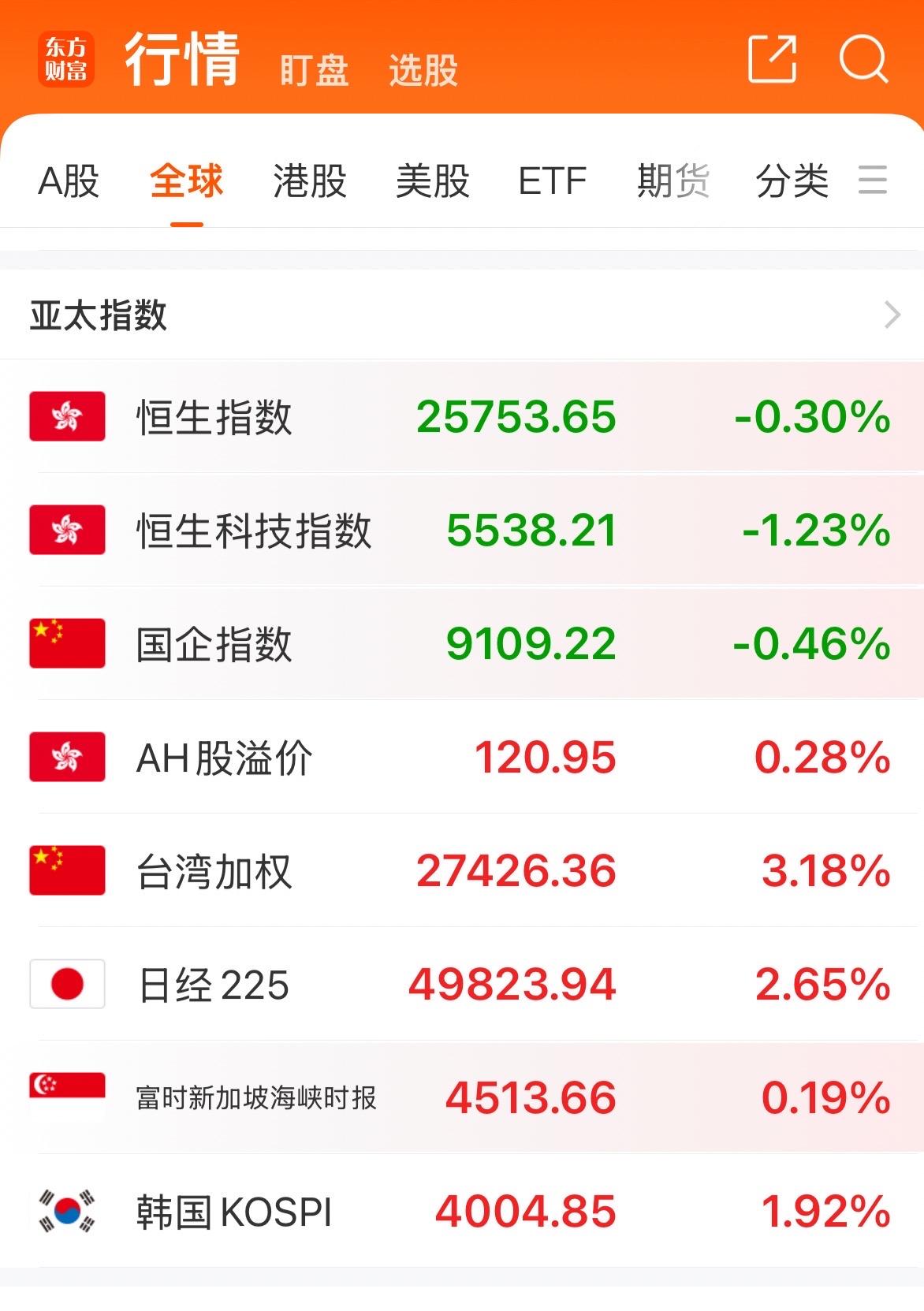Screen dimensions: 924x1311
Task: Open 日经225 index details
Action: (x=462, y=983)
